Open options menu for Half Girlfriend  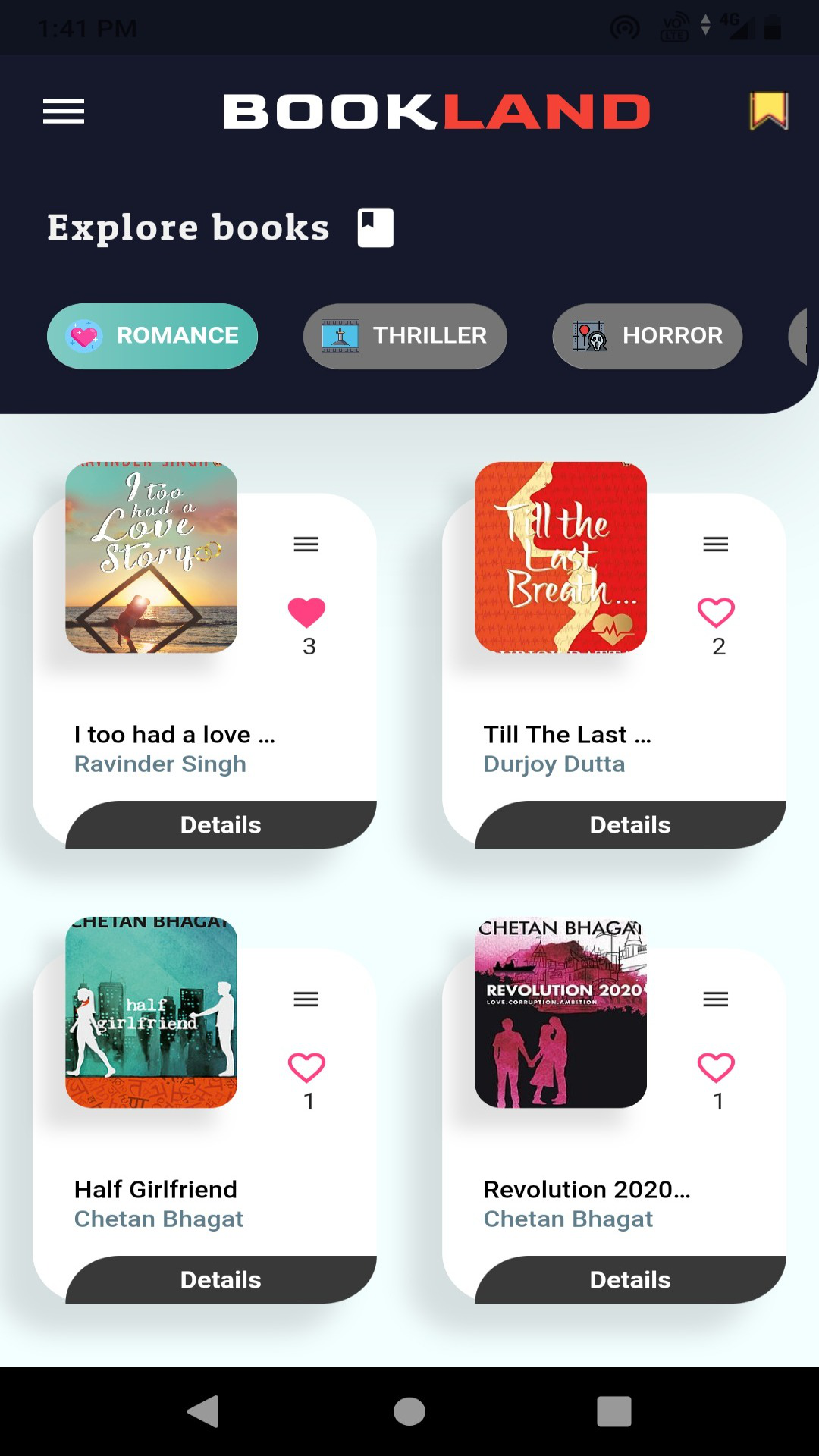point(306,999)
